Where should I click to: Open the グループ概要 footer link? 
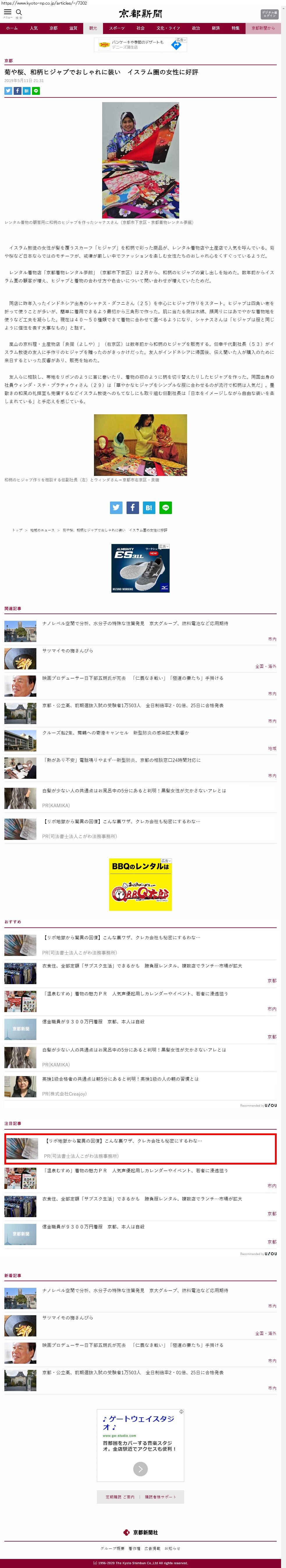point(112,1549)
